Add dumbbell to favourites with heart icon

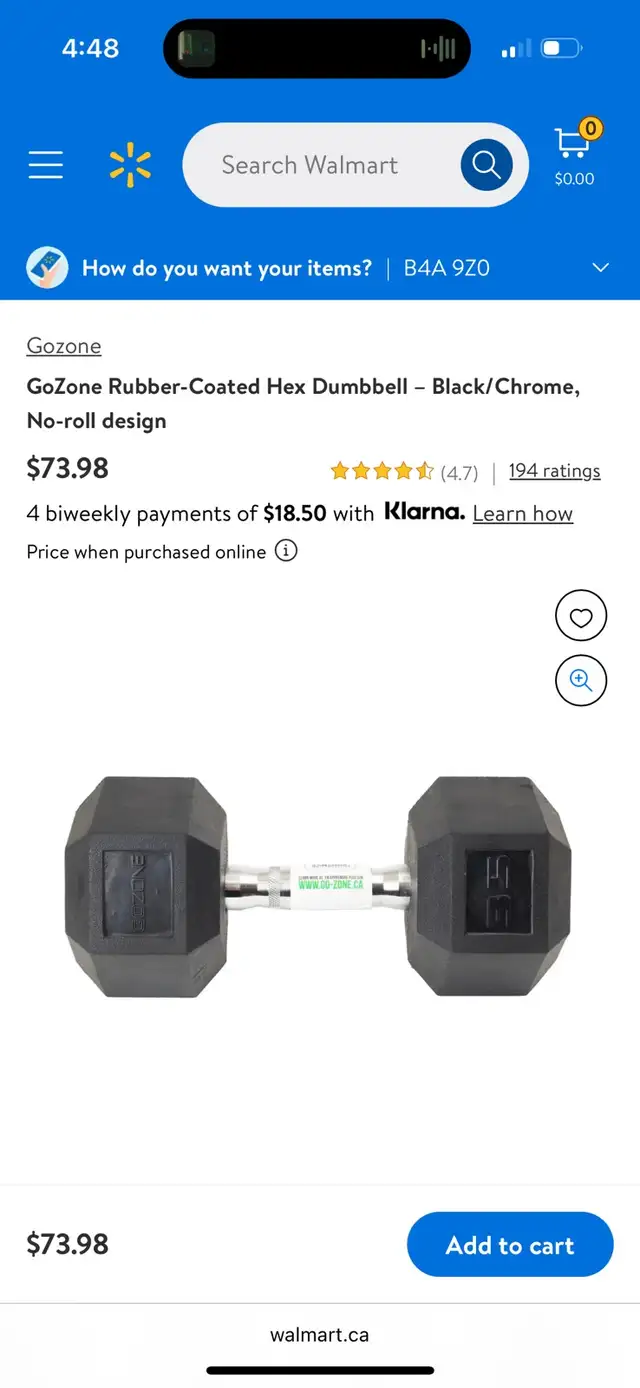(x=581, y=618)
